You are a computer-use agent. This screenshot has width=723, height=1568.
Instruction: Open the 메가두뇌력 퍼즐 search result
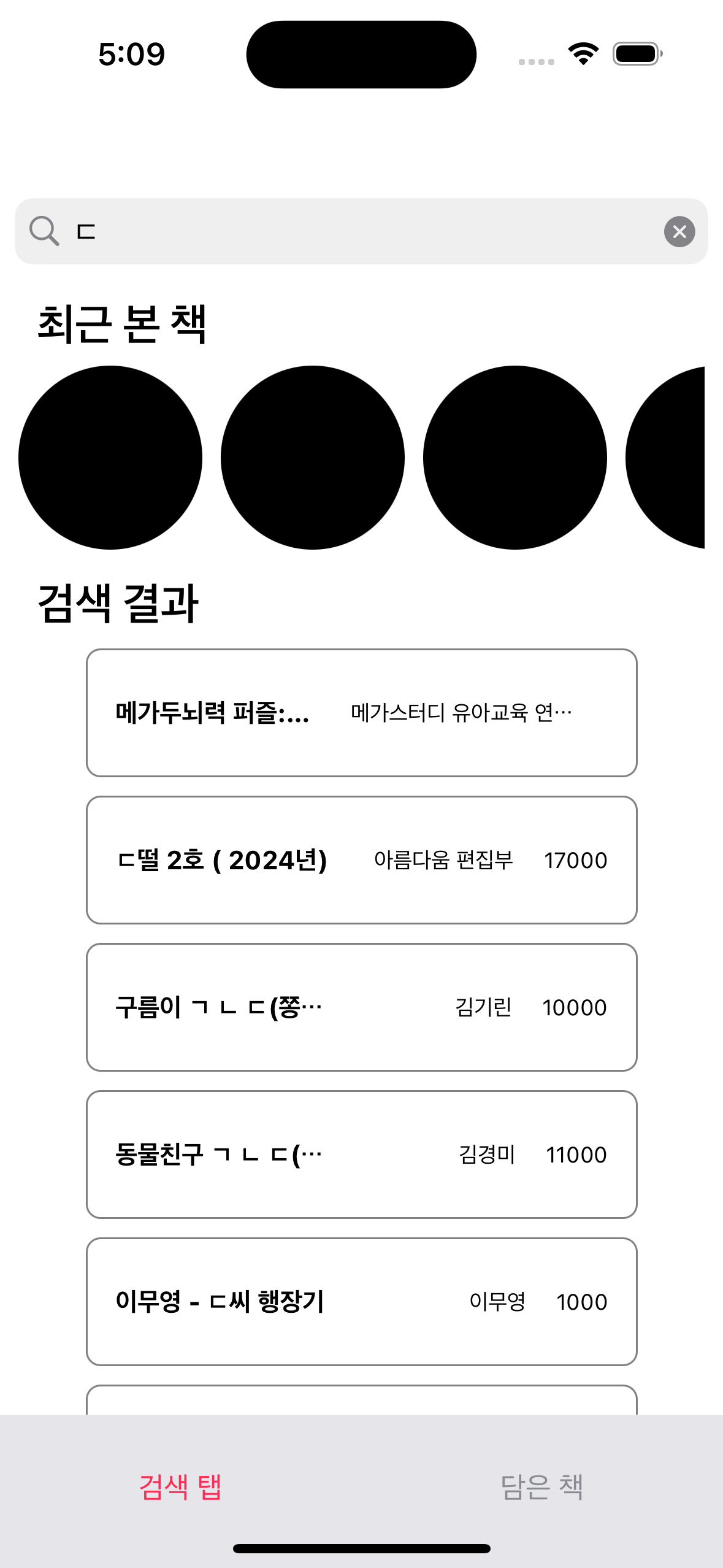[x=361, y=713]
